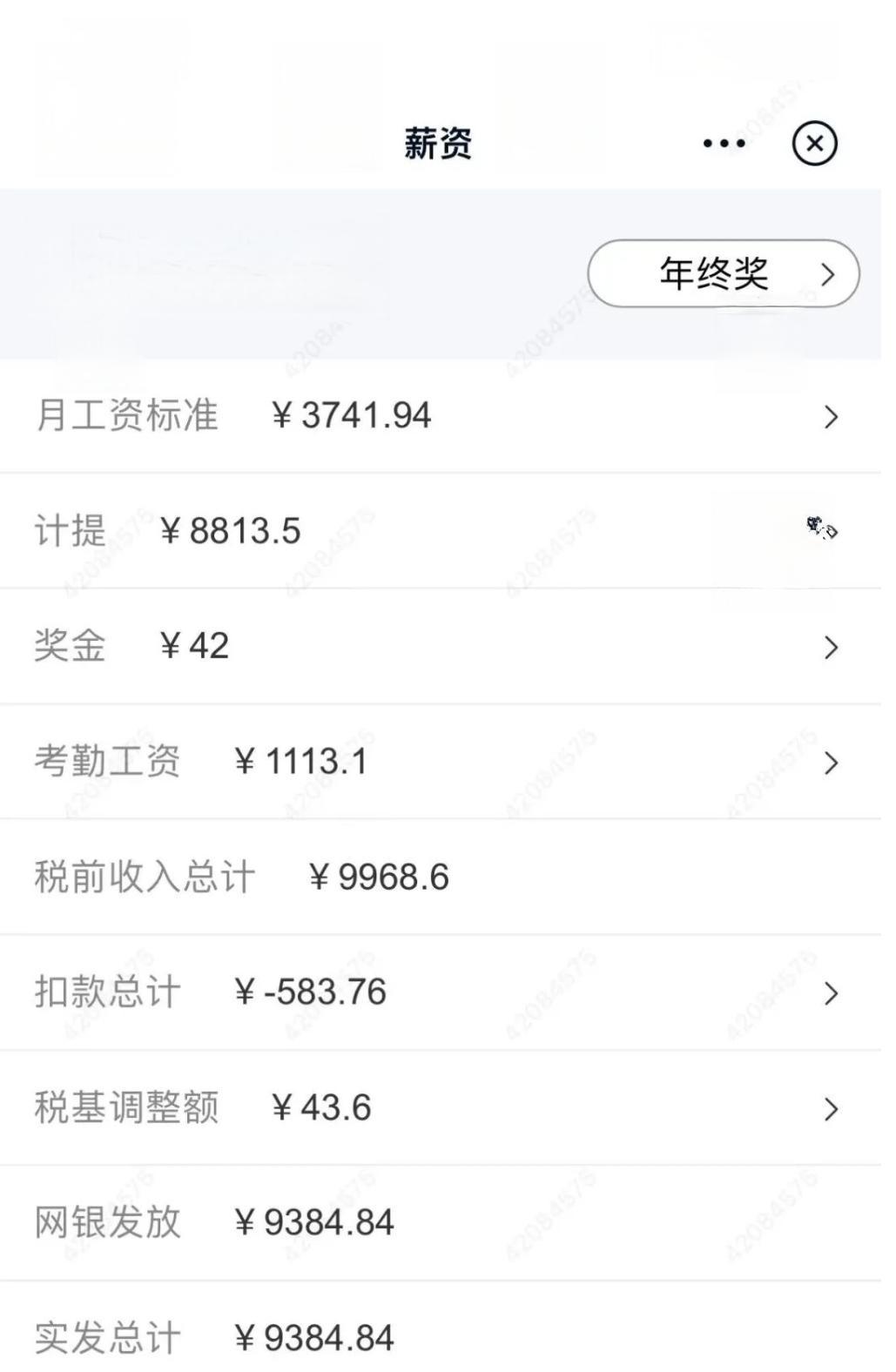Expand the 月工资标准 details
This screenshot has width=896, height=1372.
[830, 417]
